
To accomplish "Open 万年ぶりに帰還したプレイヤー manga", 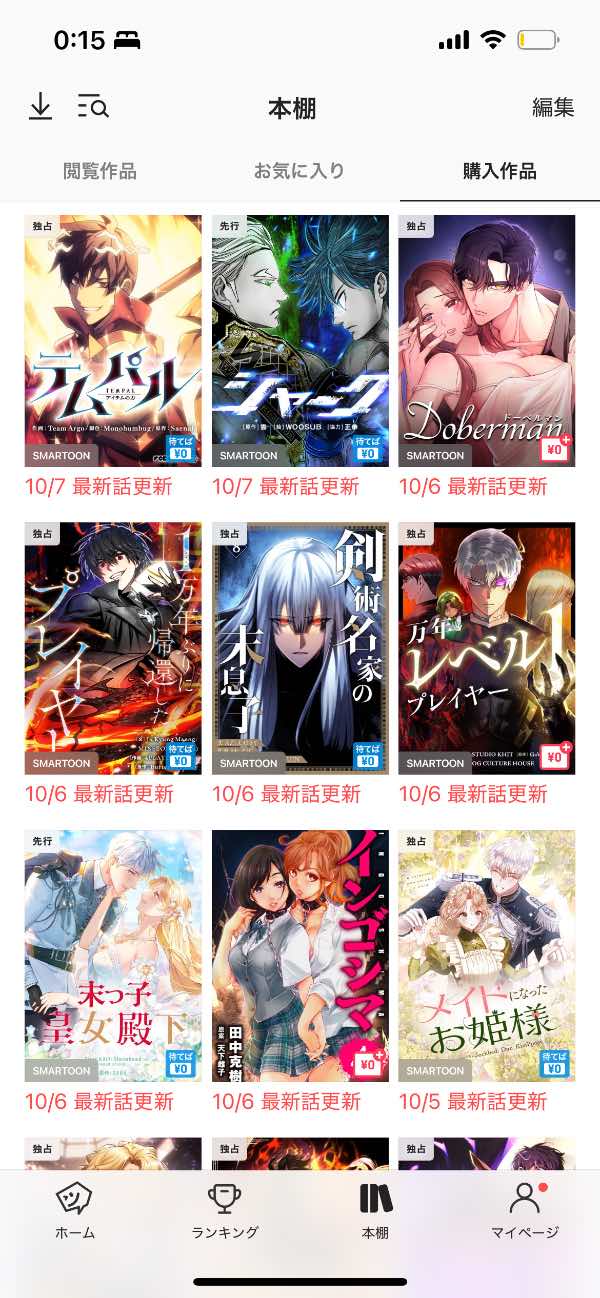I will 113,648.
